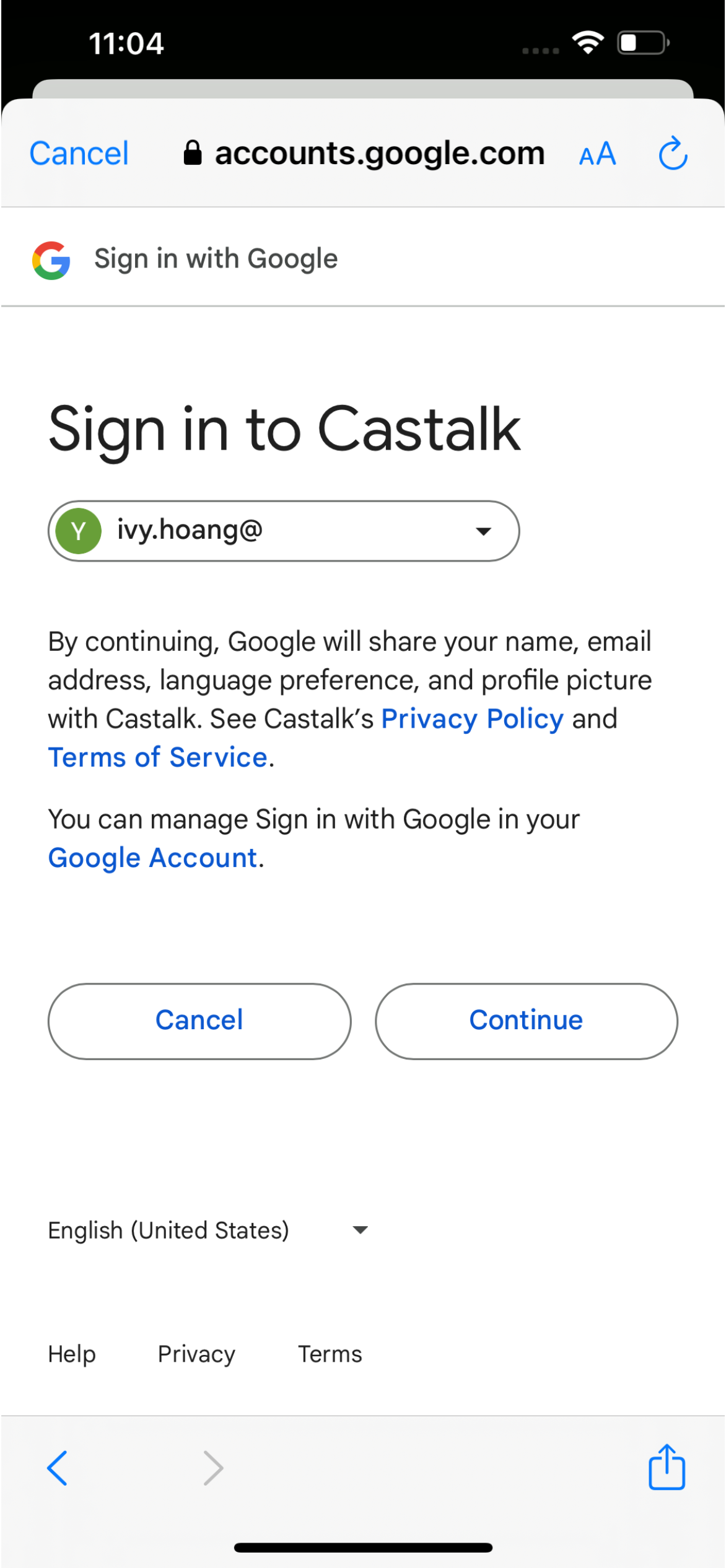This screenshot has width=726, height=1568.
Task: Open the Google Account link
Action: tap(153, 858)
